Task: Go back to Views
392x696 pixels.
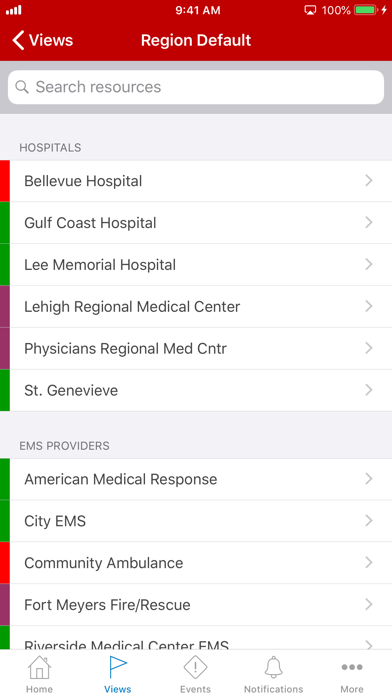Action: coord(43,40)
